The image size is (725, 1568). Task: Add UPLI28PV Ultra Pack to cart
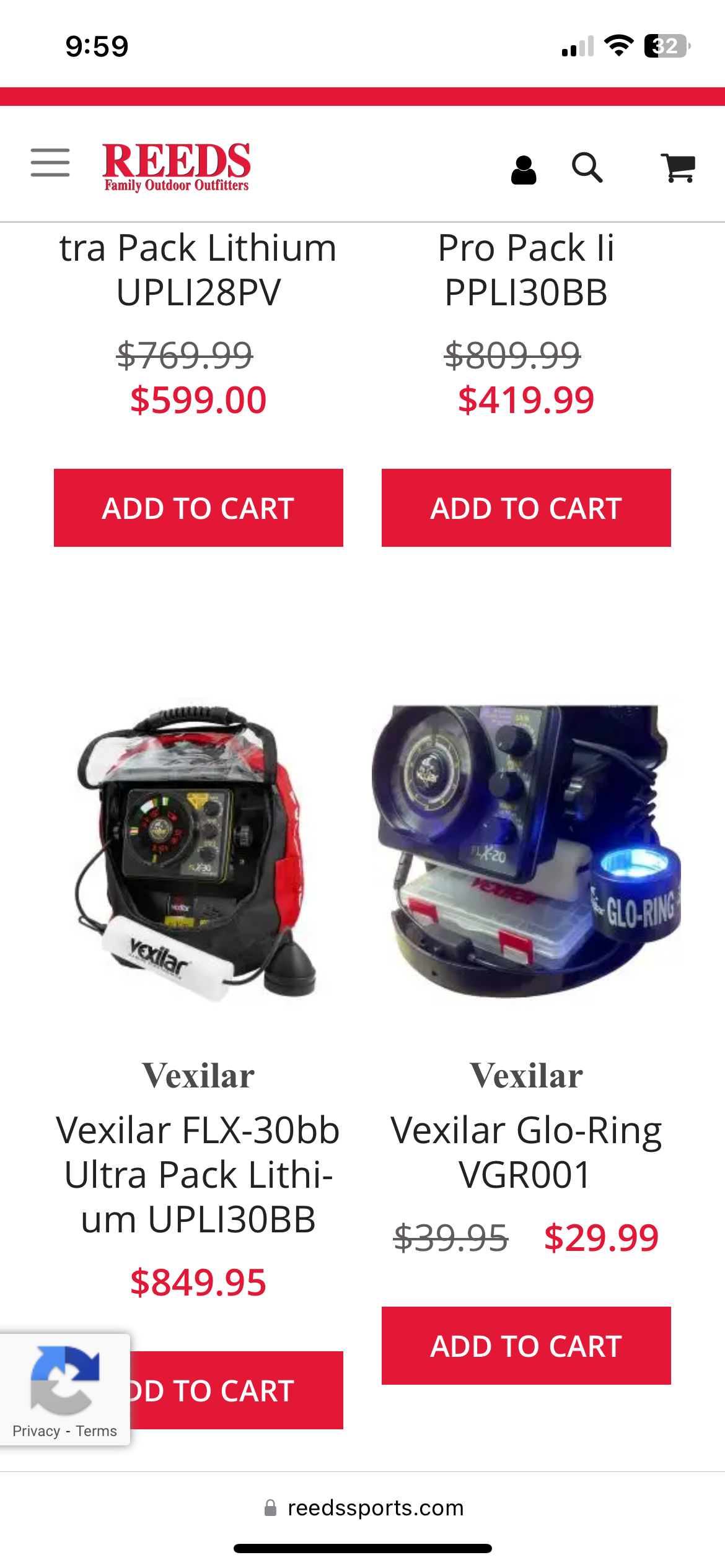point(198,508)
